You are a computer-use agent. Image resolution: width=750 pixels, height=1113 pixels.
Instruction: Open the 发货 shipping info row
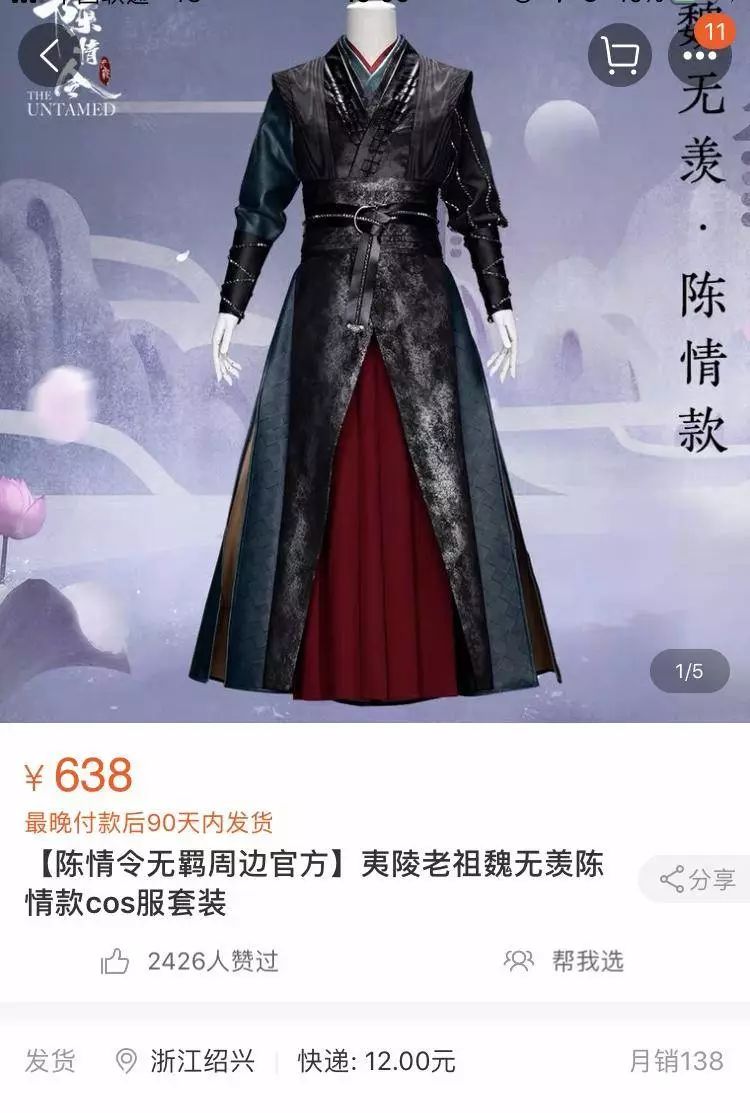[x=374, y=1062]
